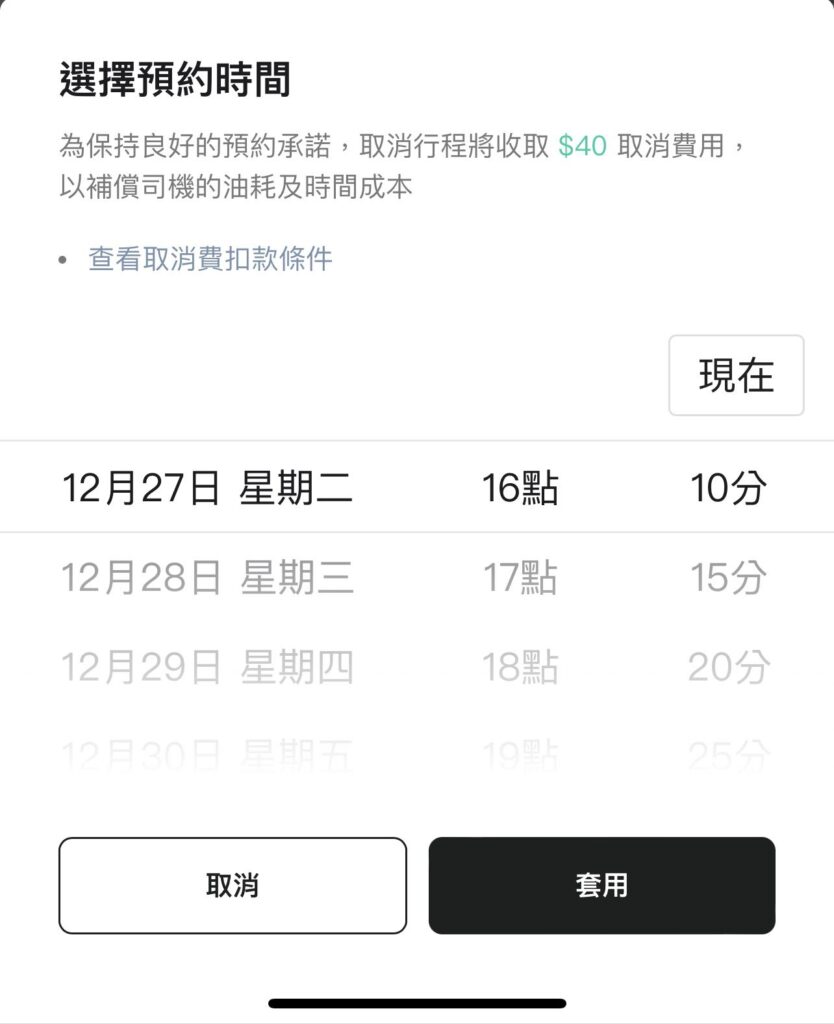Apply the selected time with 套用
Image resolution: width=834 pixels, height=1024 pixels.
coord(601,885)
